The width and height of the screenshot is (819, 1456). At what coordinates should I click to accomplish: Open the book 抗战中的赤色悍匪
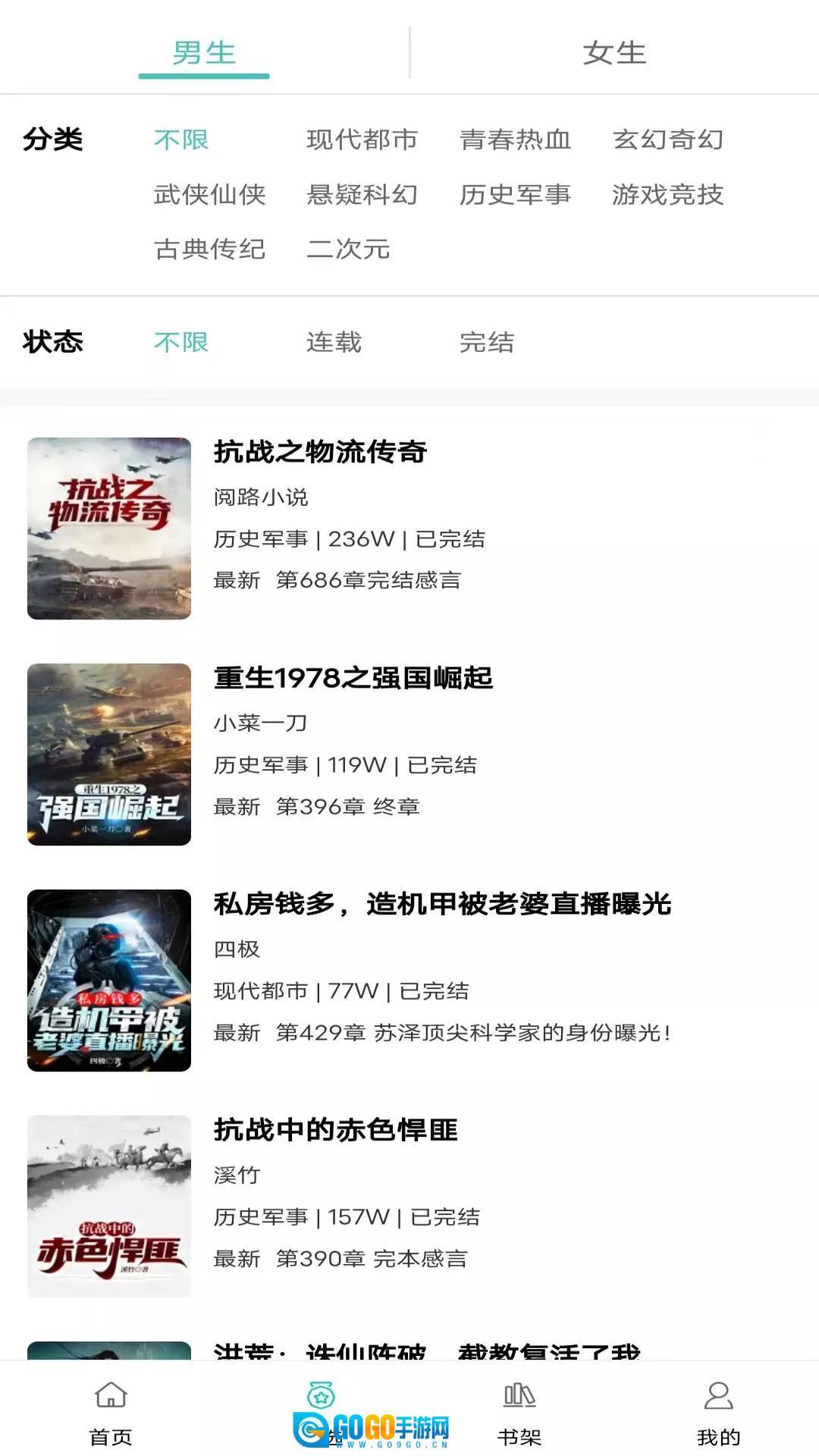point(335,1130)
